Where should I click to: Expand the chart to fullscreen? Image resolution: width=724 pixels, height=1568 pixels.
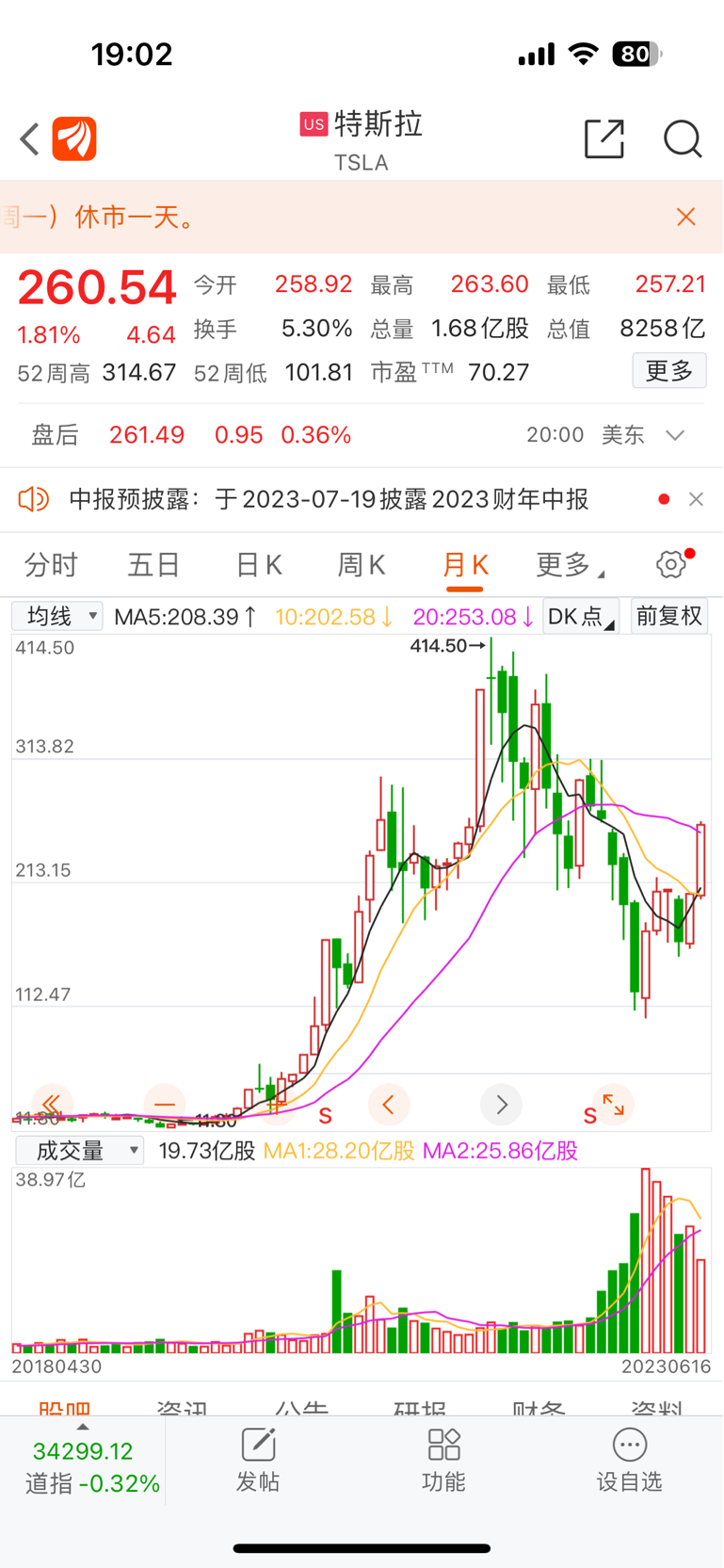[x=614, y=1104]
